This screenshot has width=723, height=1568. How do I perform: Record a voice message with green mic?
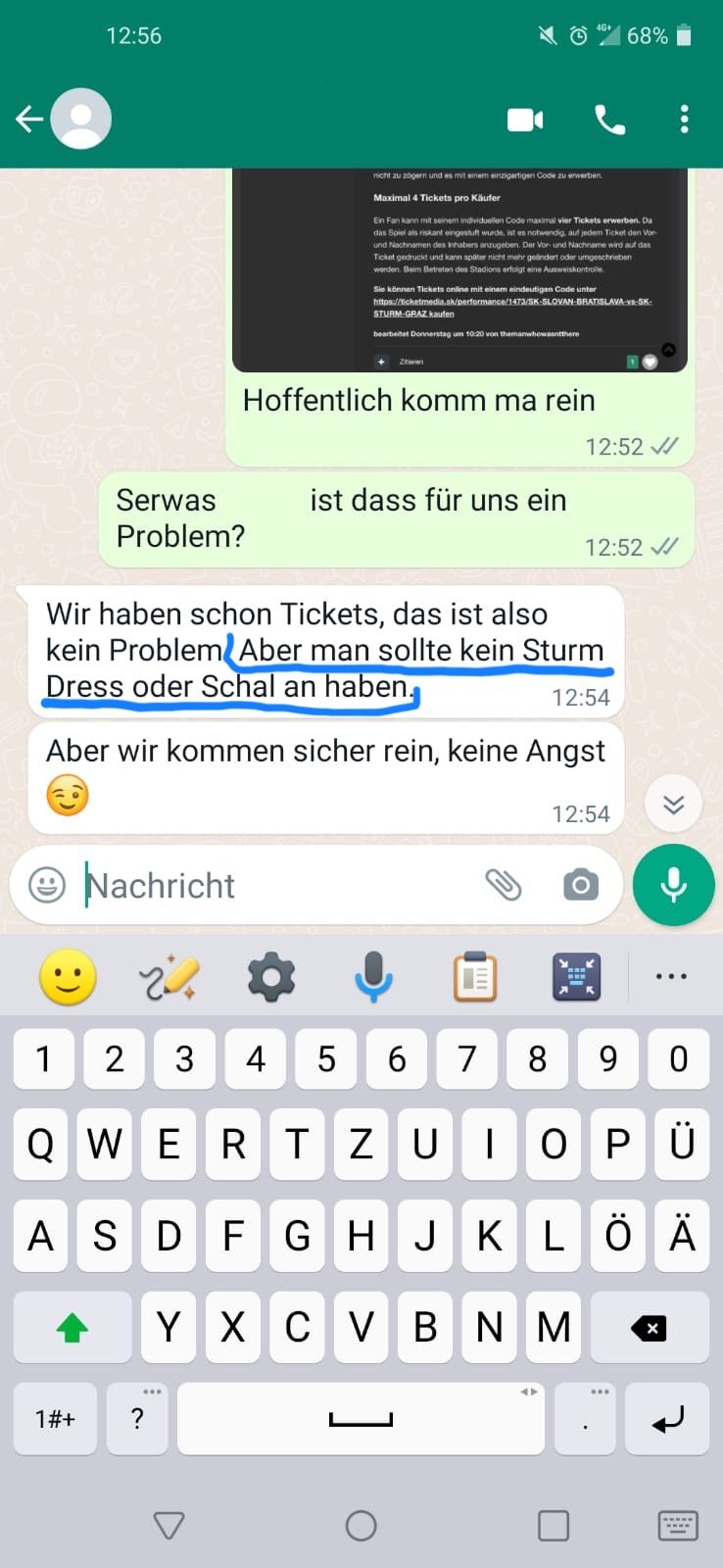tap(673, 885)
